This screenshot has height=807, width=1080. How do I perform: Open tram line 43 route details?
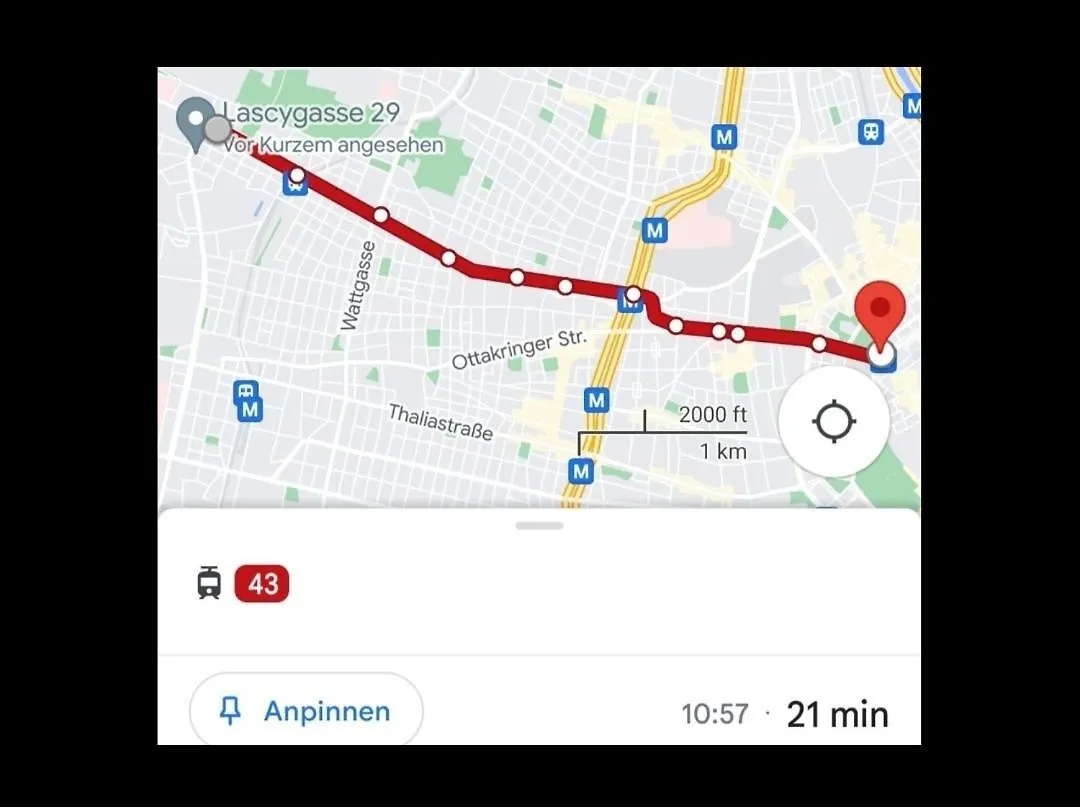262,584
